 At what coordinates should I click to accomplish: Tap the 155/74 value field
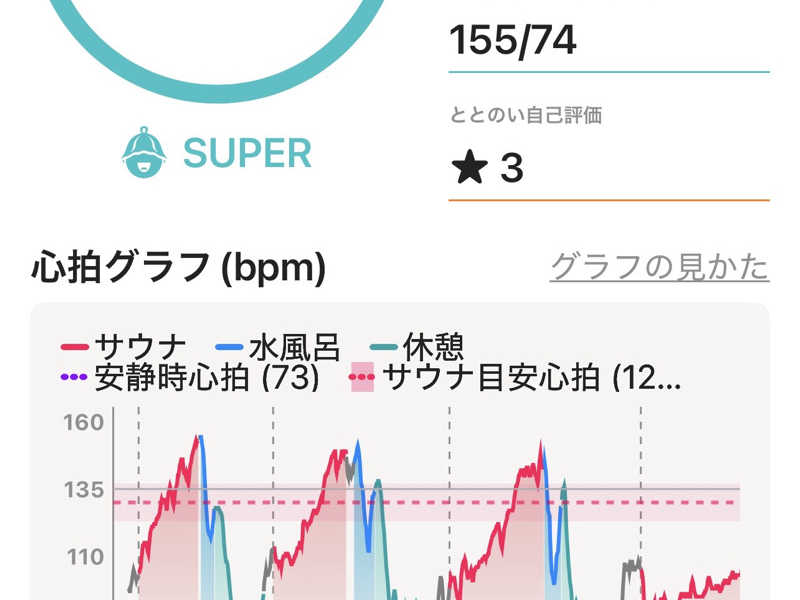pos(608,42)
